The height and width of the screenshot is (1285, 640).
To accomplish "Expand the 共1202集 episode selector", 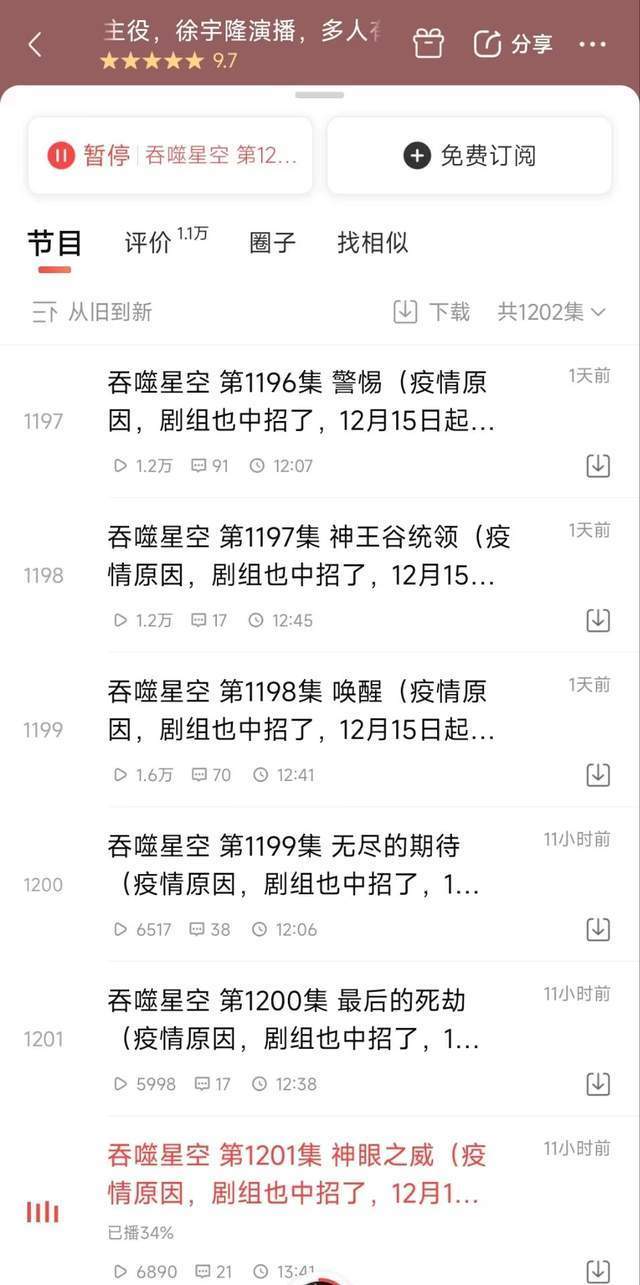I will tap(552, 312).
